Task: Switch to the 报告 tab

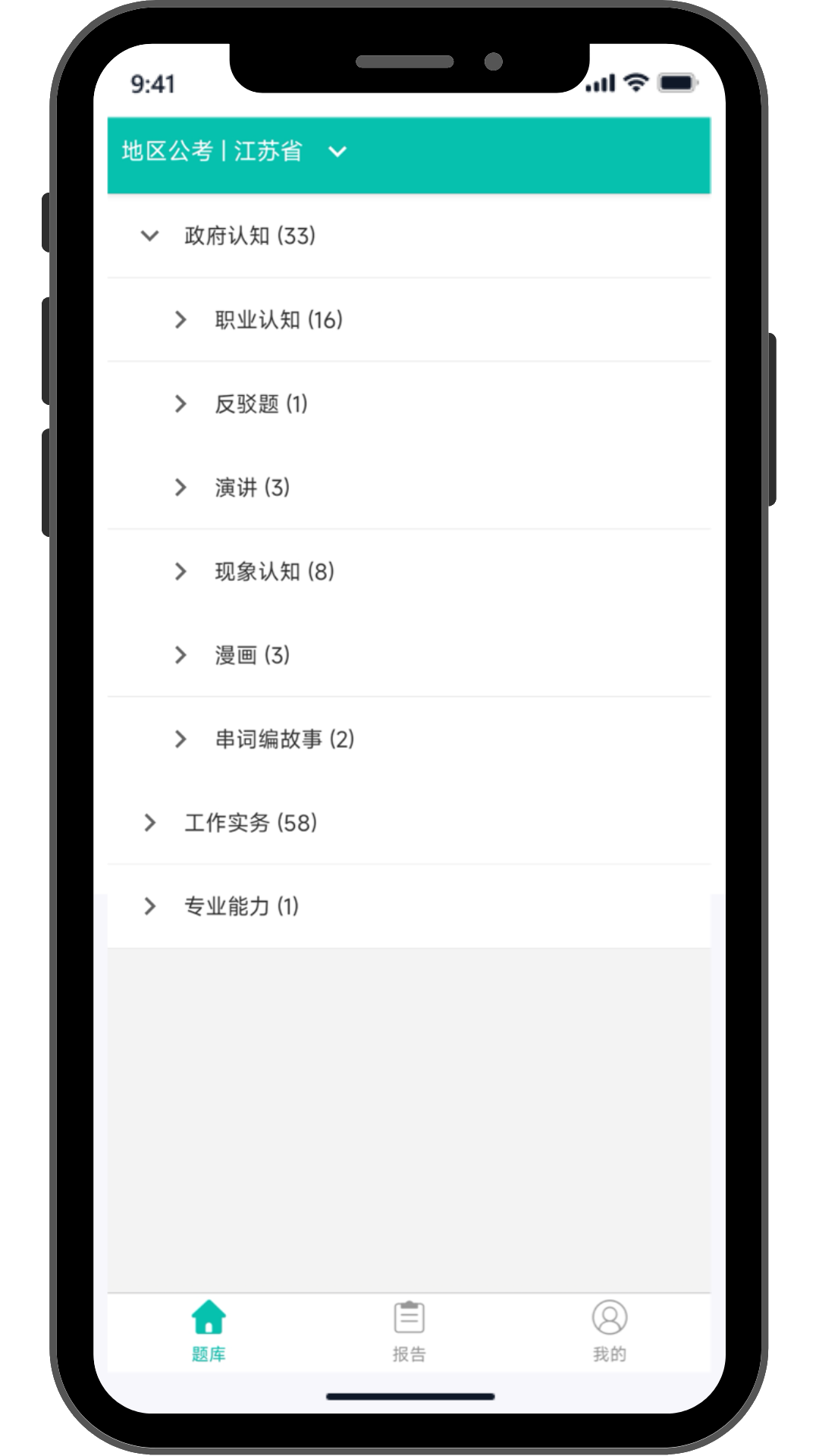Action: click(409, 1331)
